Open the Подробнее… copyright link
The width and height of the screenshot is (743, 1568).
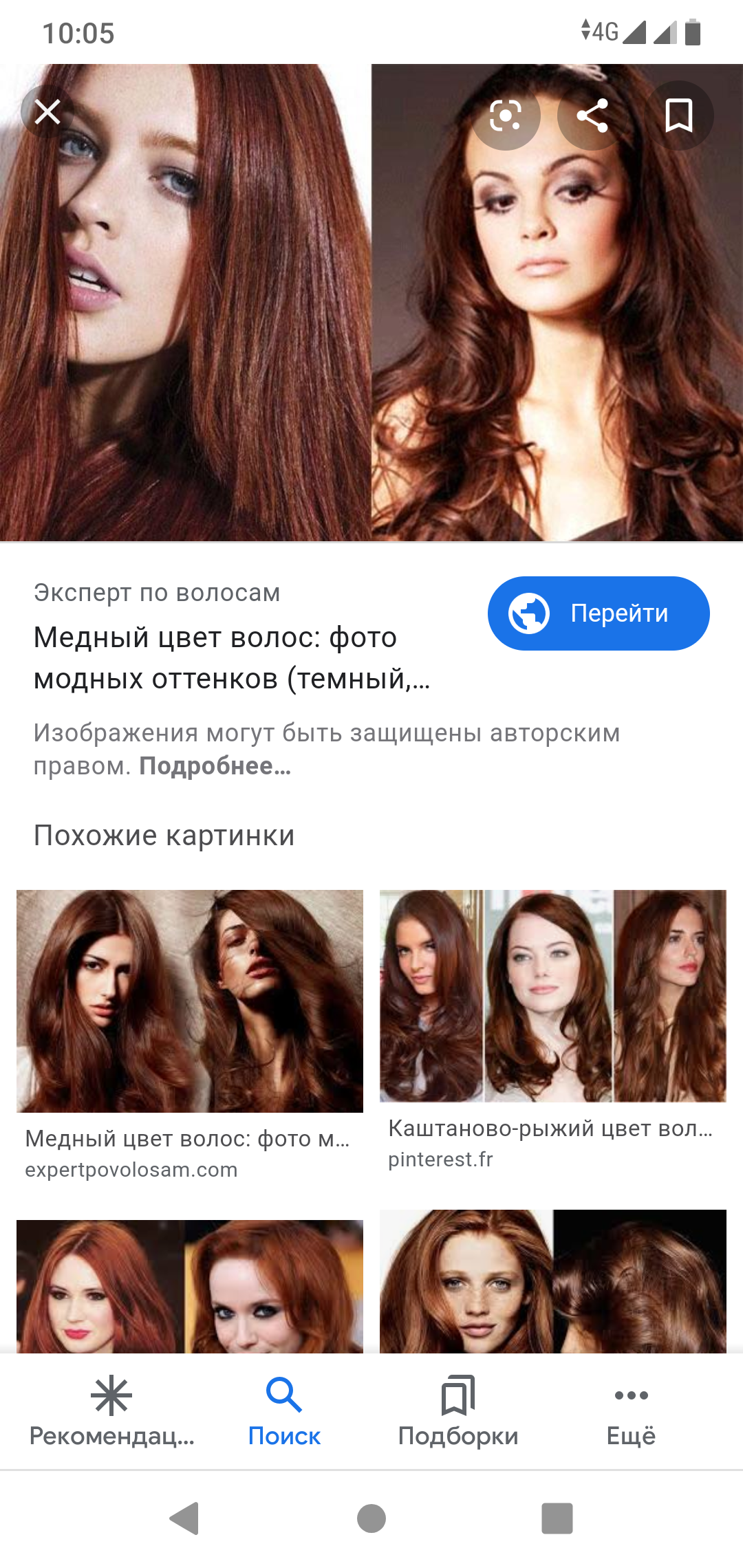pyautogui.click(x=215, y=766)
